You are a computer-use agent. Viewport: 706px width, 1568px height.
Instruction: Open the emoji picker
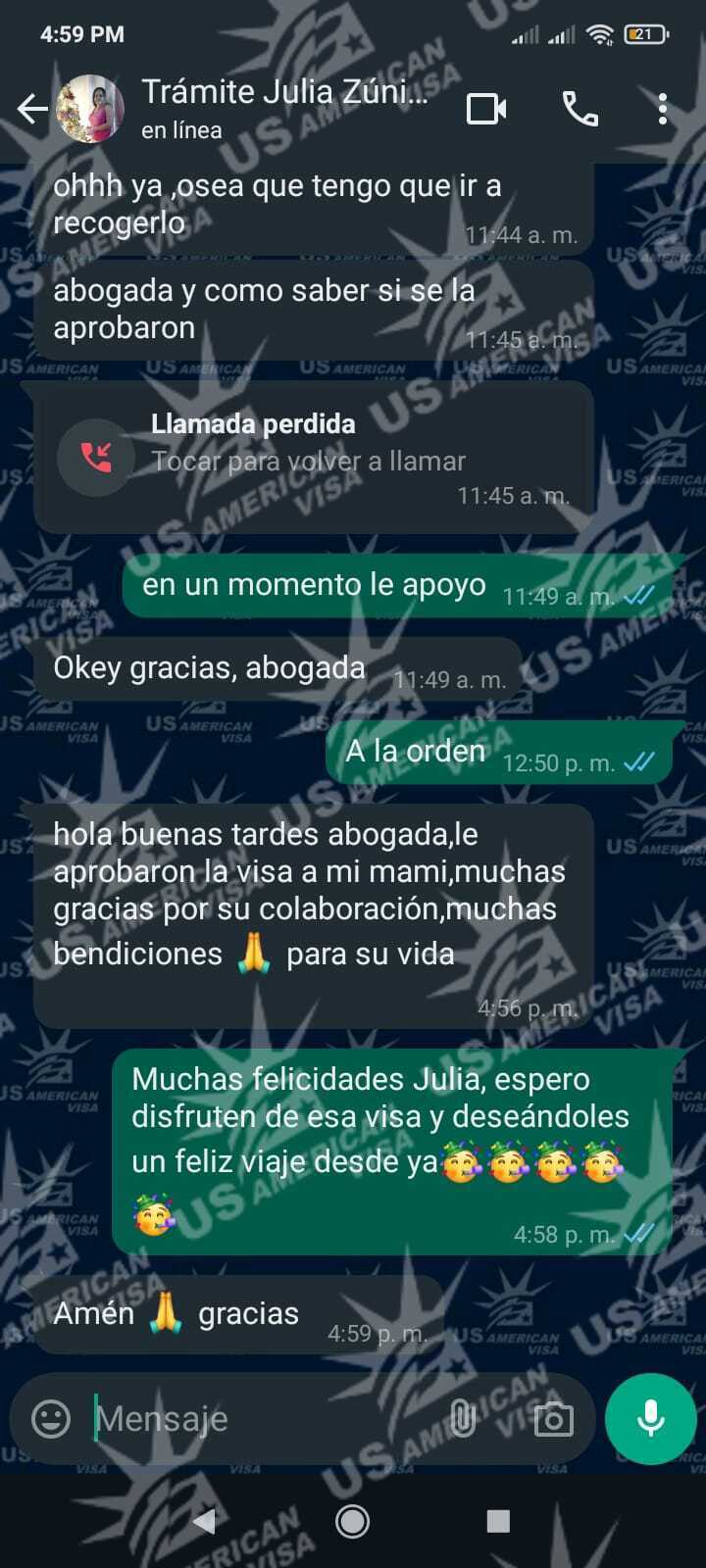tap(51, 1418)
